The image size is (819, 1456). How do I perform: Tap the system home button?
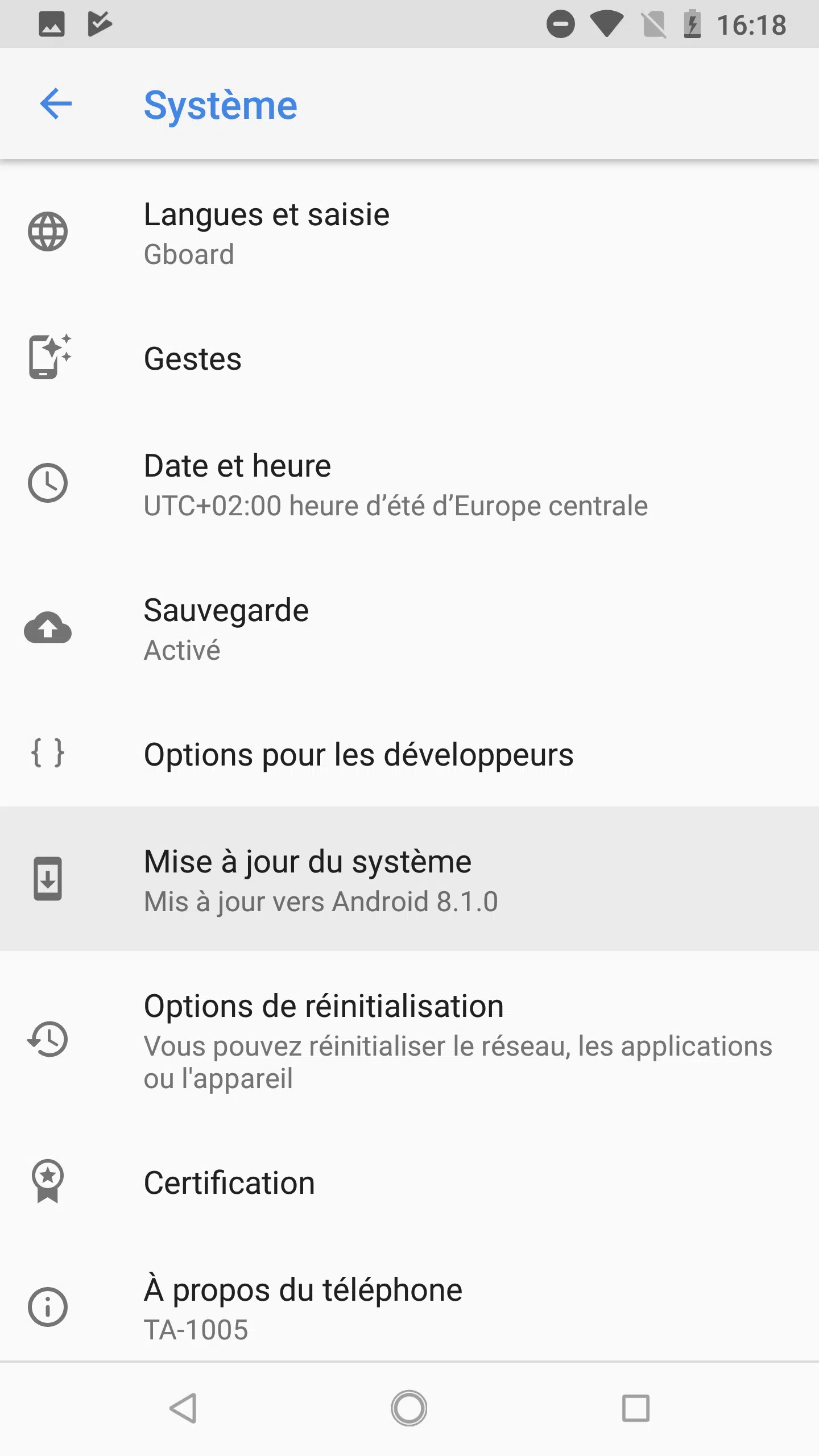(x=409, y=1408)
